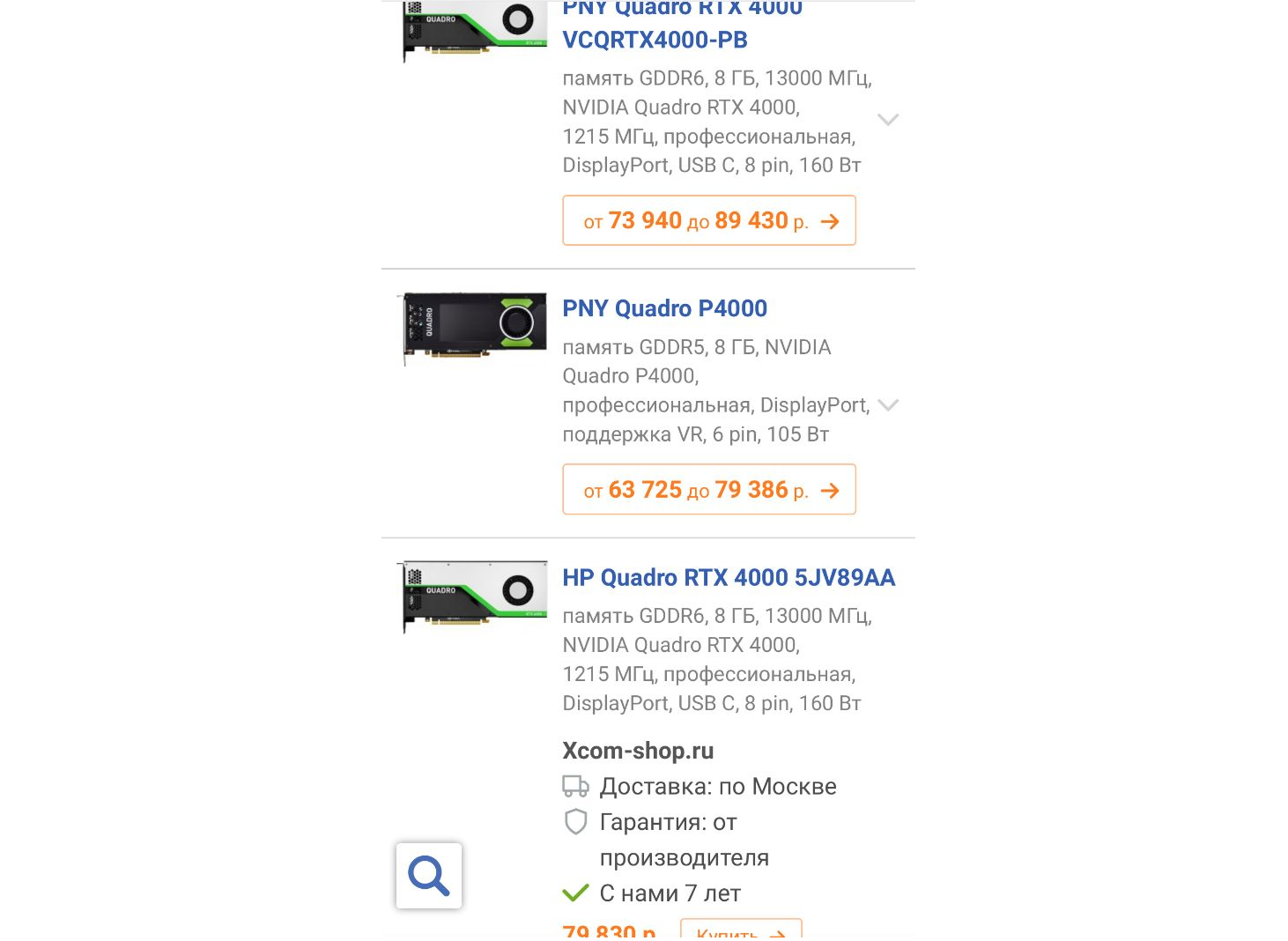Viewport: 1288px width, 941px height.
Task: Open the Xcom-shop.ru store offer
Action: [638, 751]
